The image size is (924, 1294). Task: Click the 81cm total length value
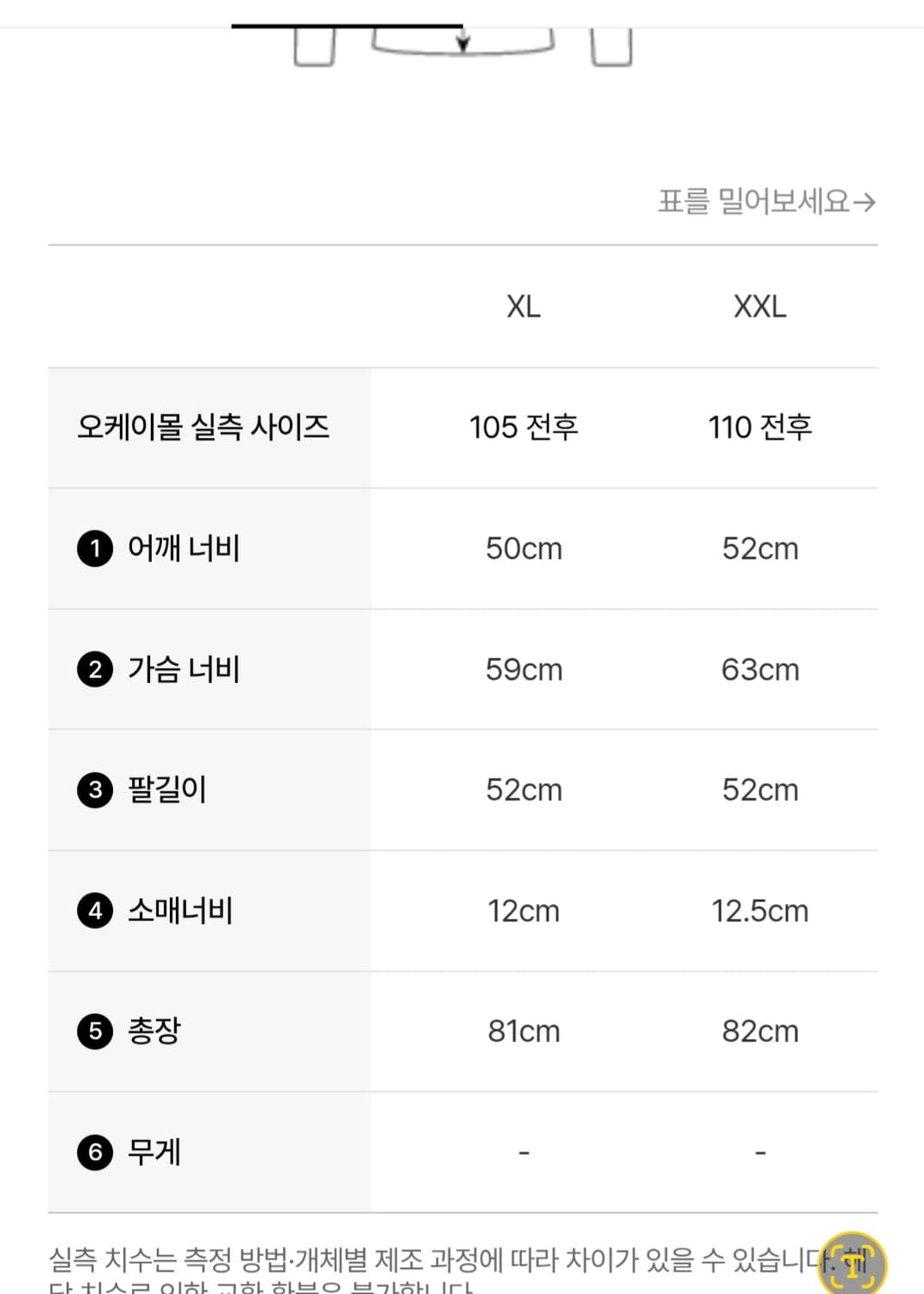tap(525, 1031)
